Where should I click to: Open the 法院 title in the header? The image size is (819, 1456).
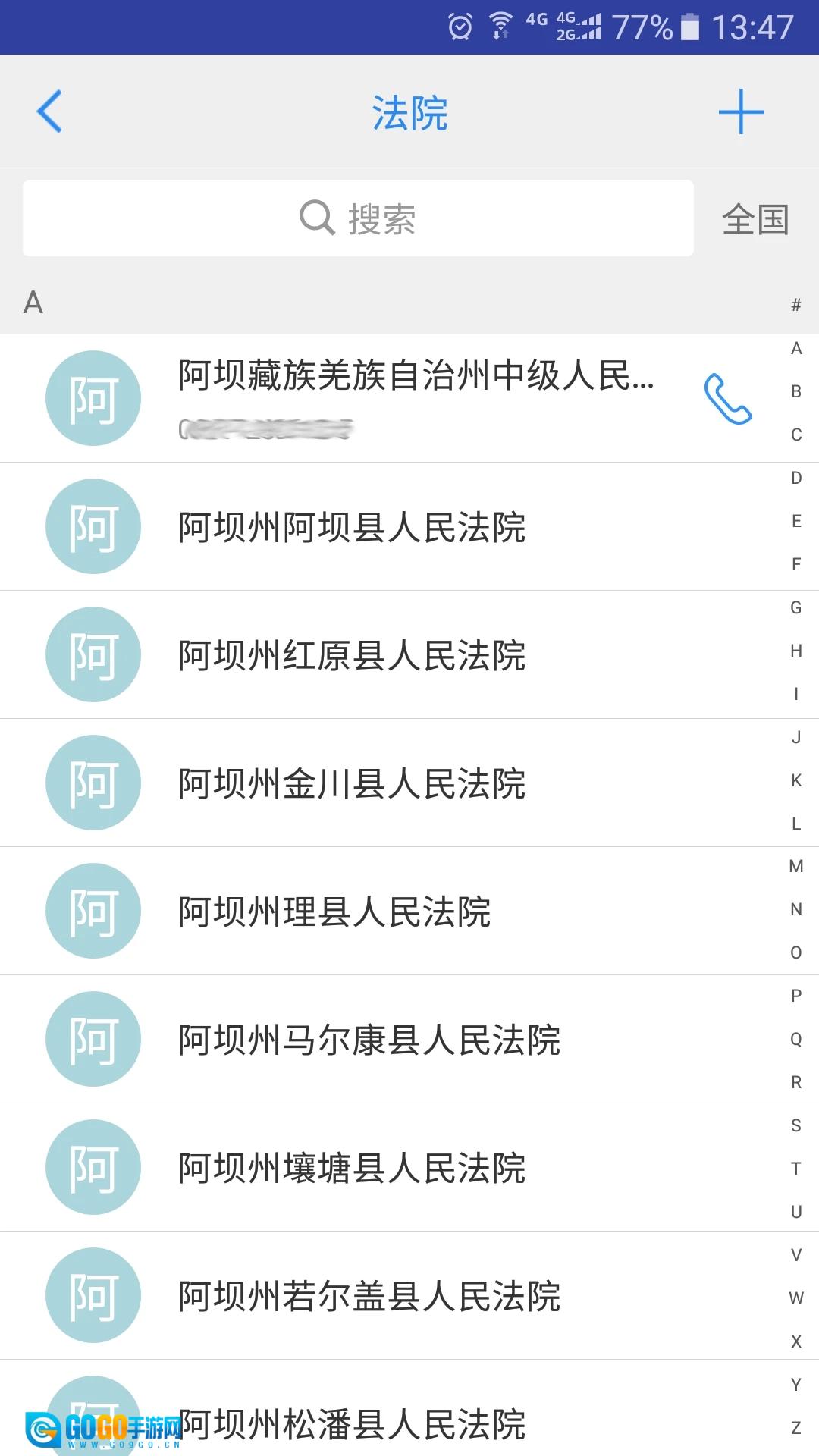coord(409,111)
